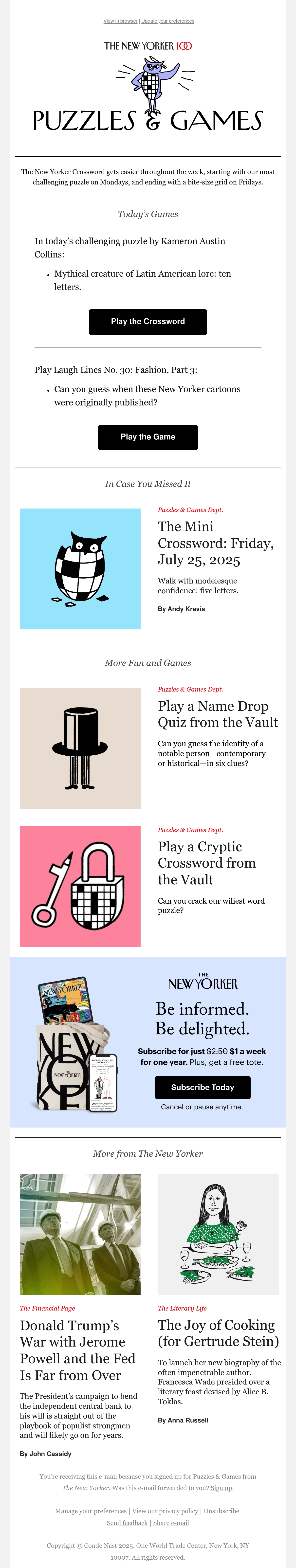This screenshot has width=296, height=1568.
Task: Open the owl crossword thumbnail image
Action: click(x=80, y=568)
